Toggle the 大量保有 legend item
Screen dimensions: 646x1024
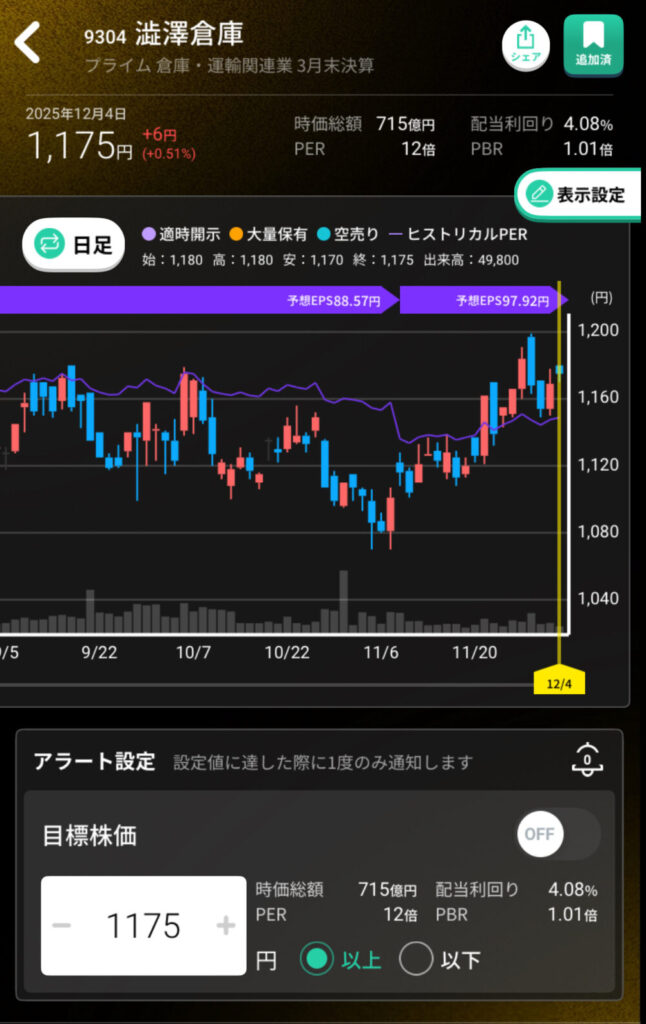268,235
